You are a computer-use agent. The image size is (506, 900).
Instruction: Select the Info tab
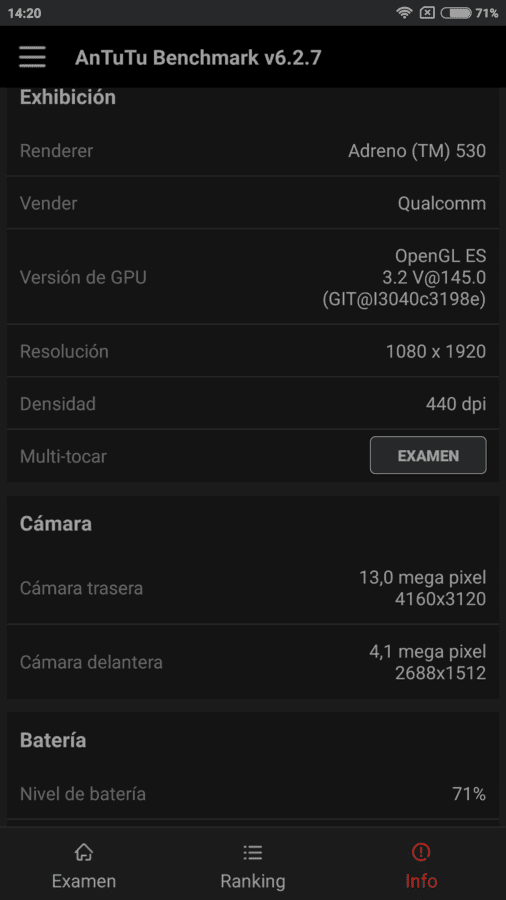421,866
